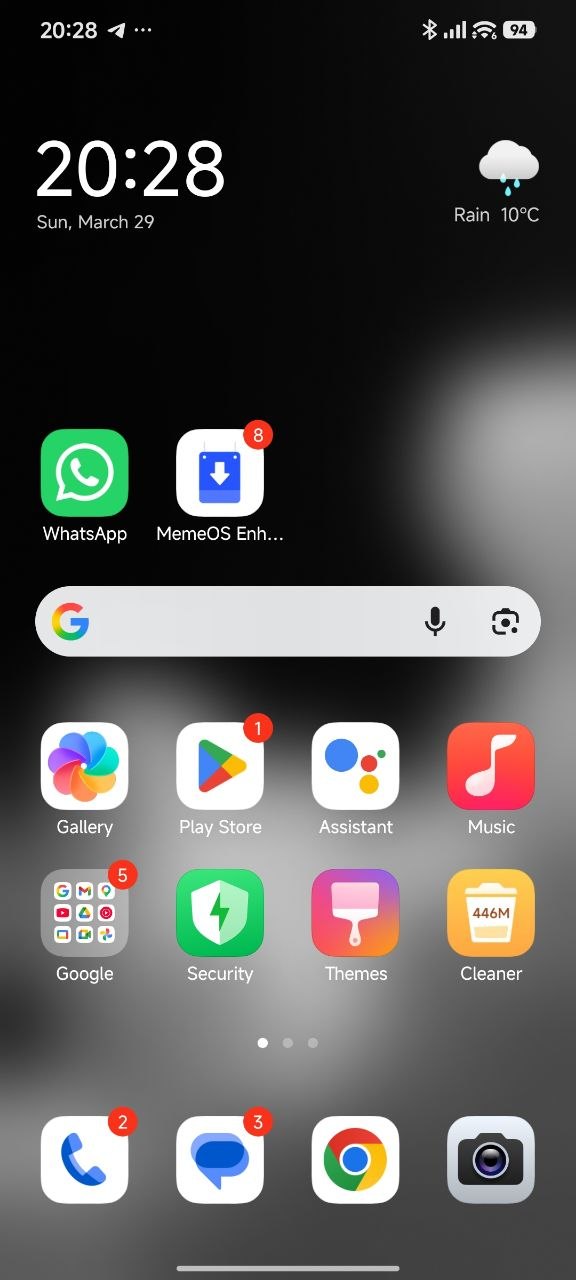Open Google Lens camera search
This screenshot has width=576, height=1280.
[x=506, y=622]
